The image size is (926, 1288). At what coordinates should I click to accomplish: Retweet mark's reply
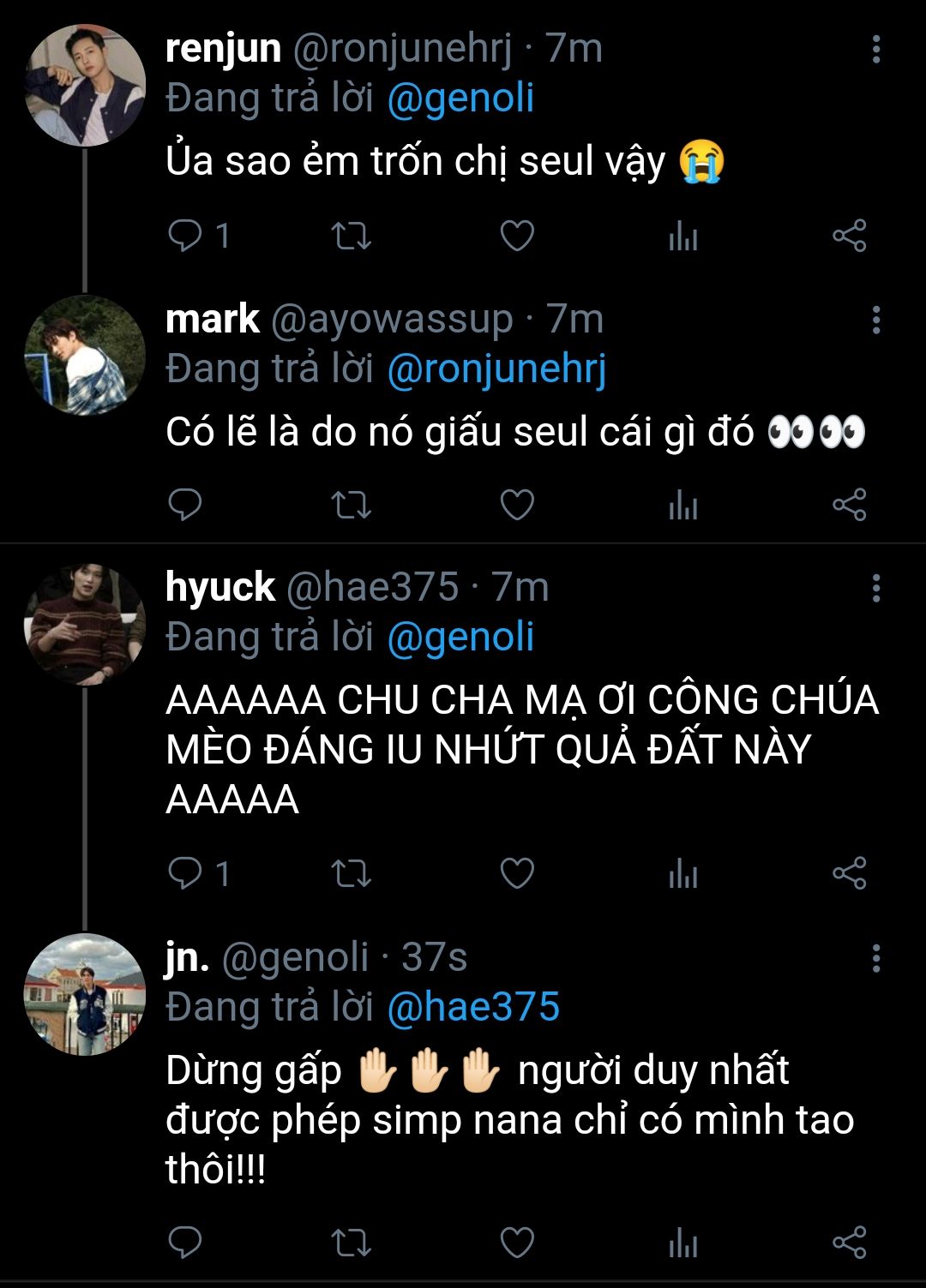[x=351, y=505]
